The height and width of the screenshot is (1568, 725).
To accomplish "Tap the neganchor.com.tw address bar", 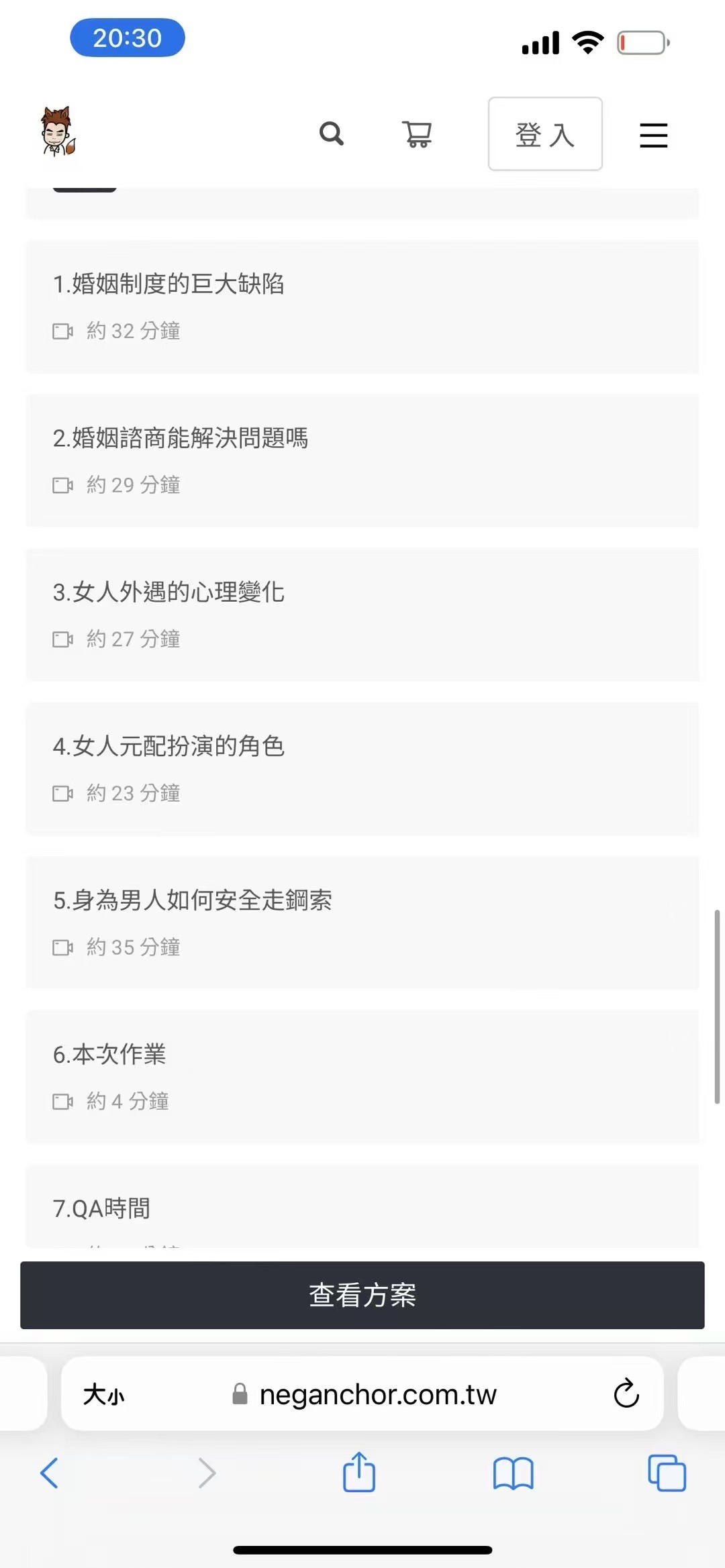I will pos(376,1395).
